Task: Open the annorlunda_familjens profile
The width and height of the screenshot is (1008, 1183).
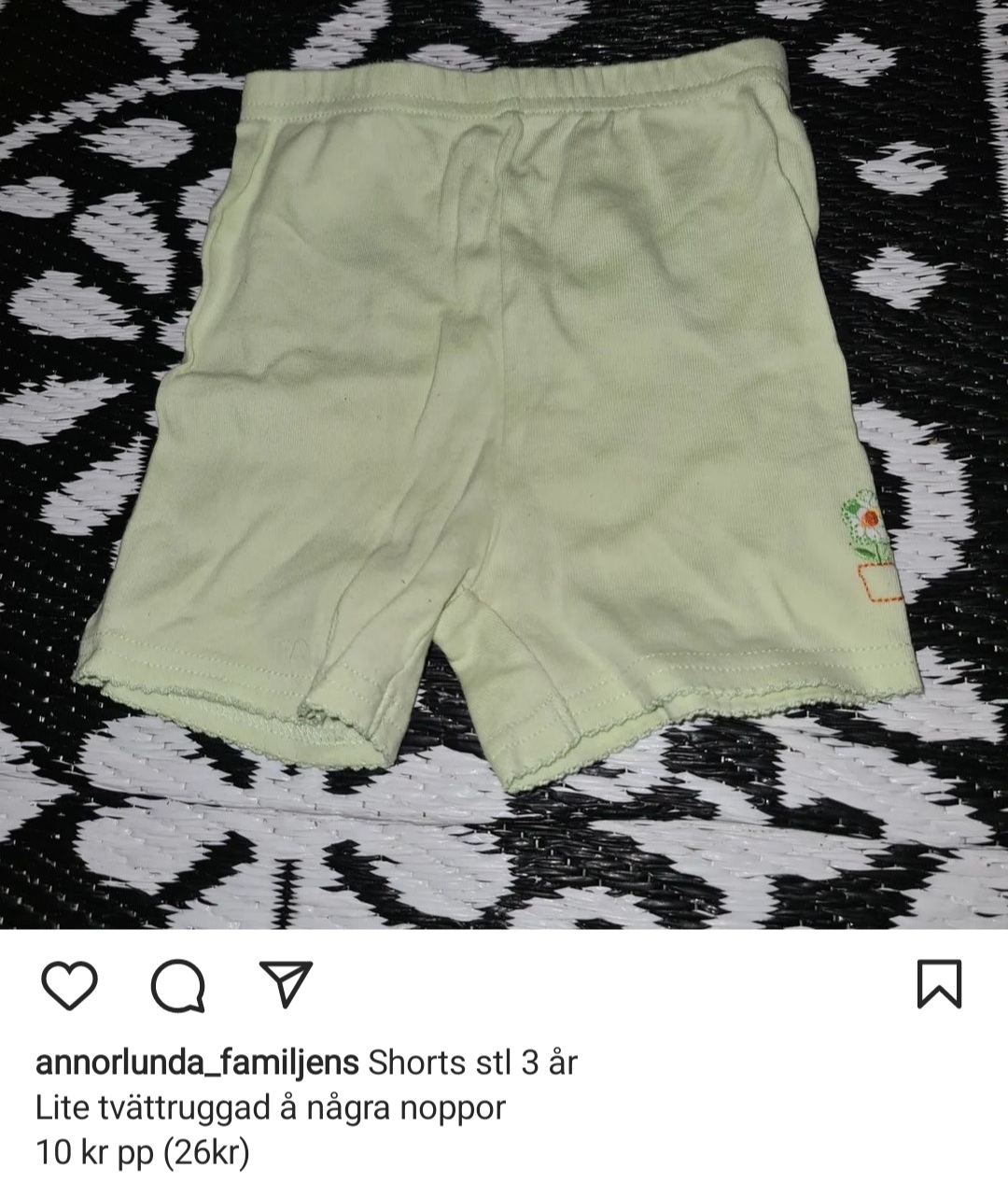Action: [197, 1063]
